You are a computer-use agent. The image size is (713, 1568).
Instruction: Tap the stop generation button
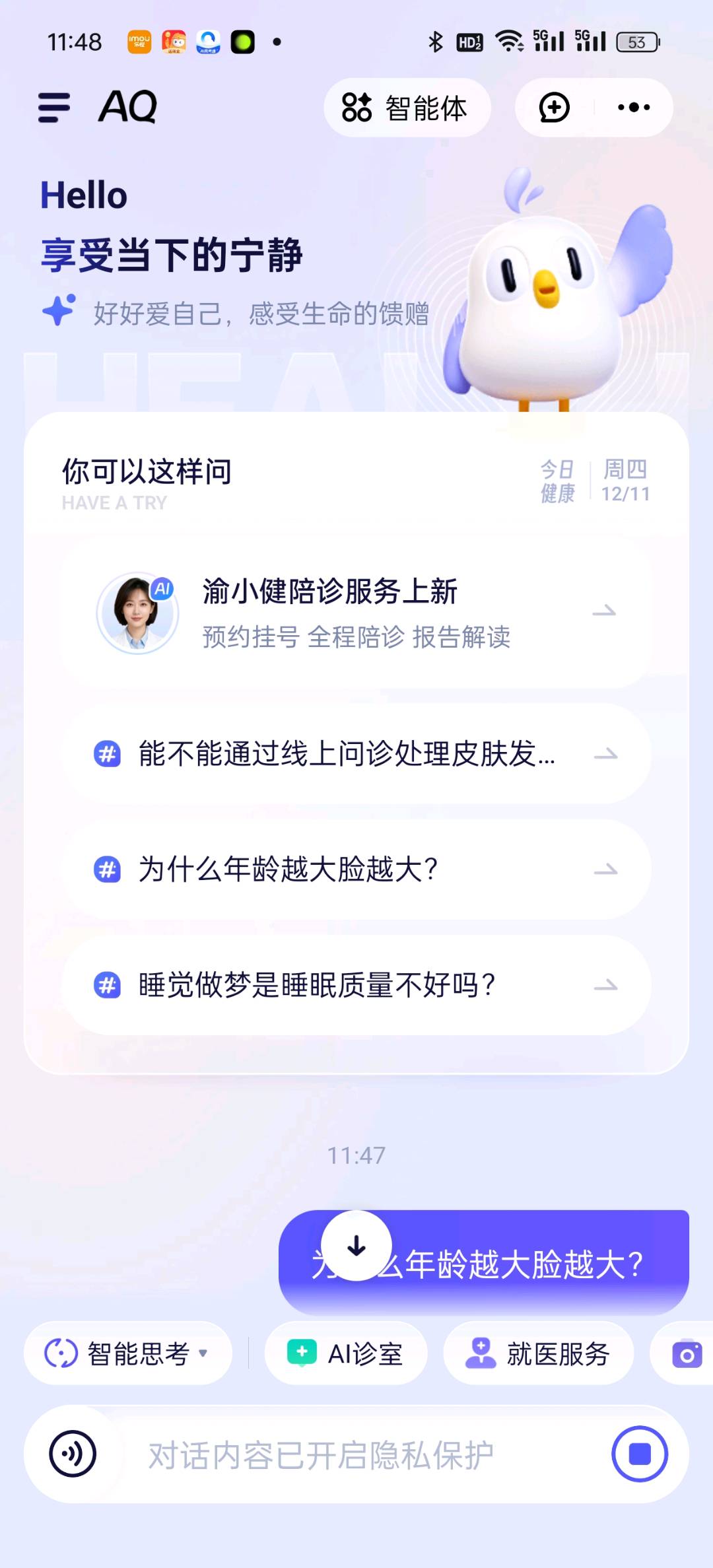[x=638, y=1454]
